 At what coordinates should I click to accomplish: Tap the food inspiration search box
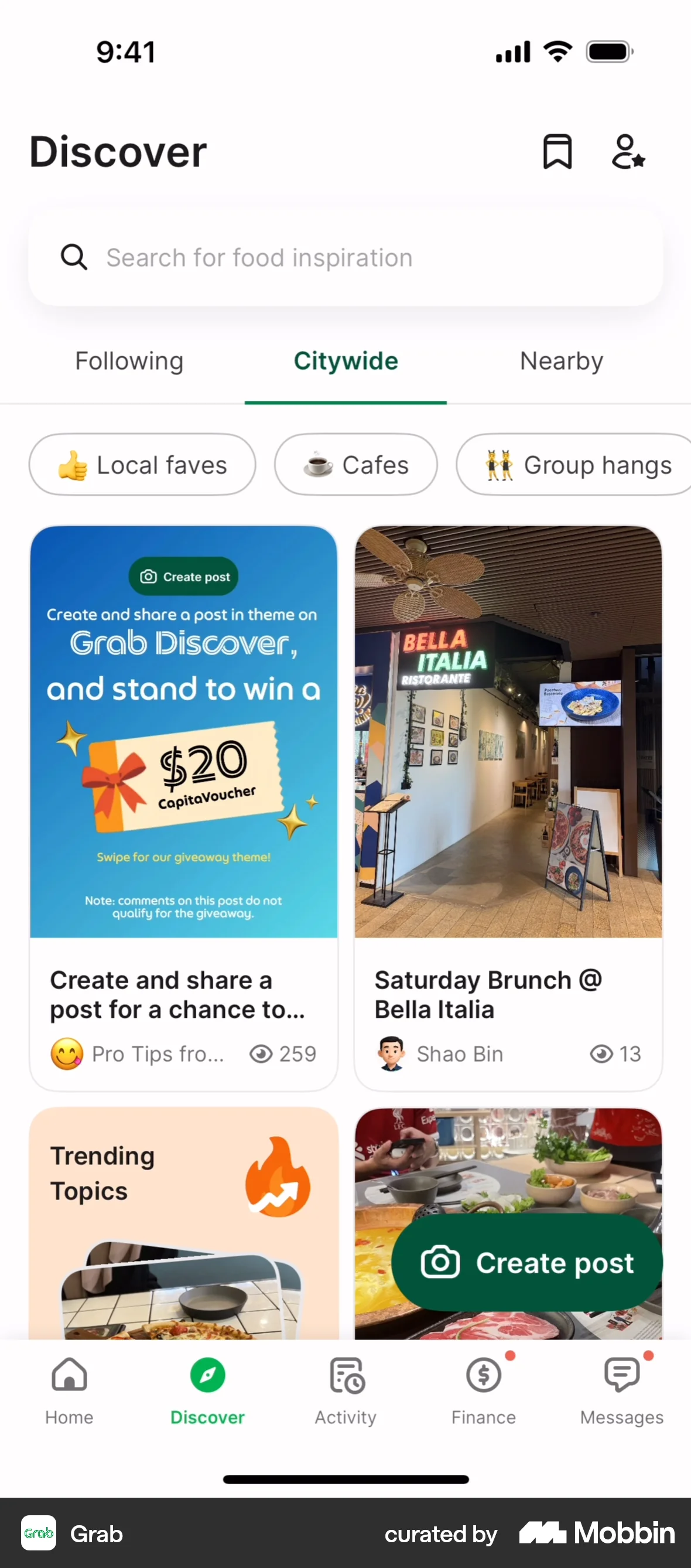click(345, 257)
